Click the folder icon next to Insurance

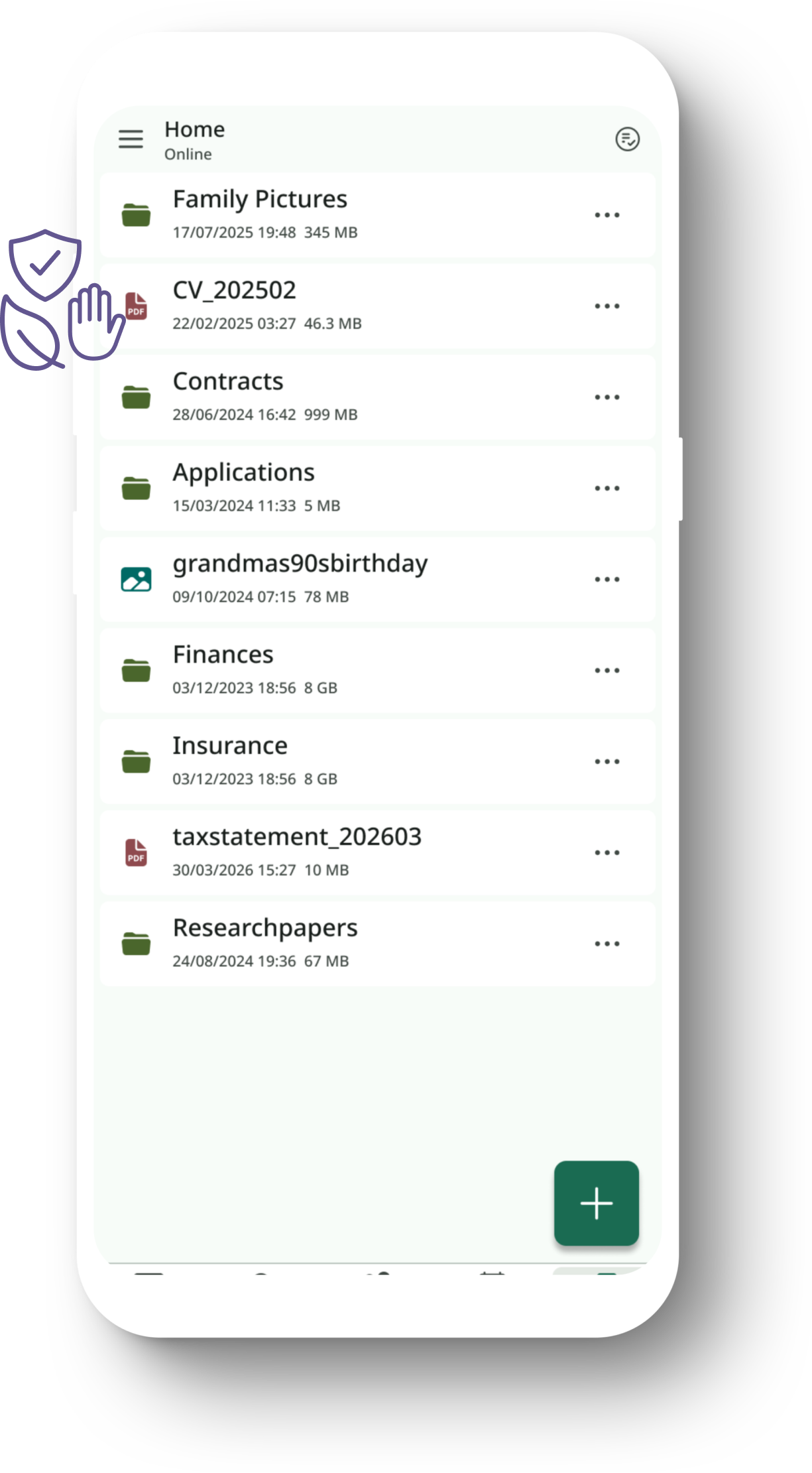click(x=136, y=761)
